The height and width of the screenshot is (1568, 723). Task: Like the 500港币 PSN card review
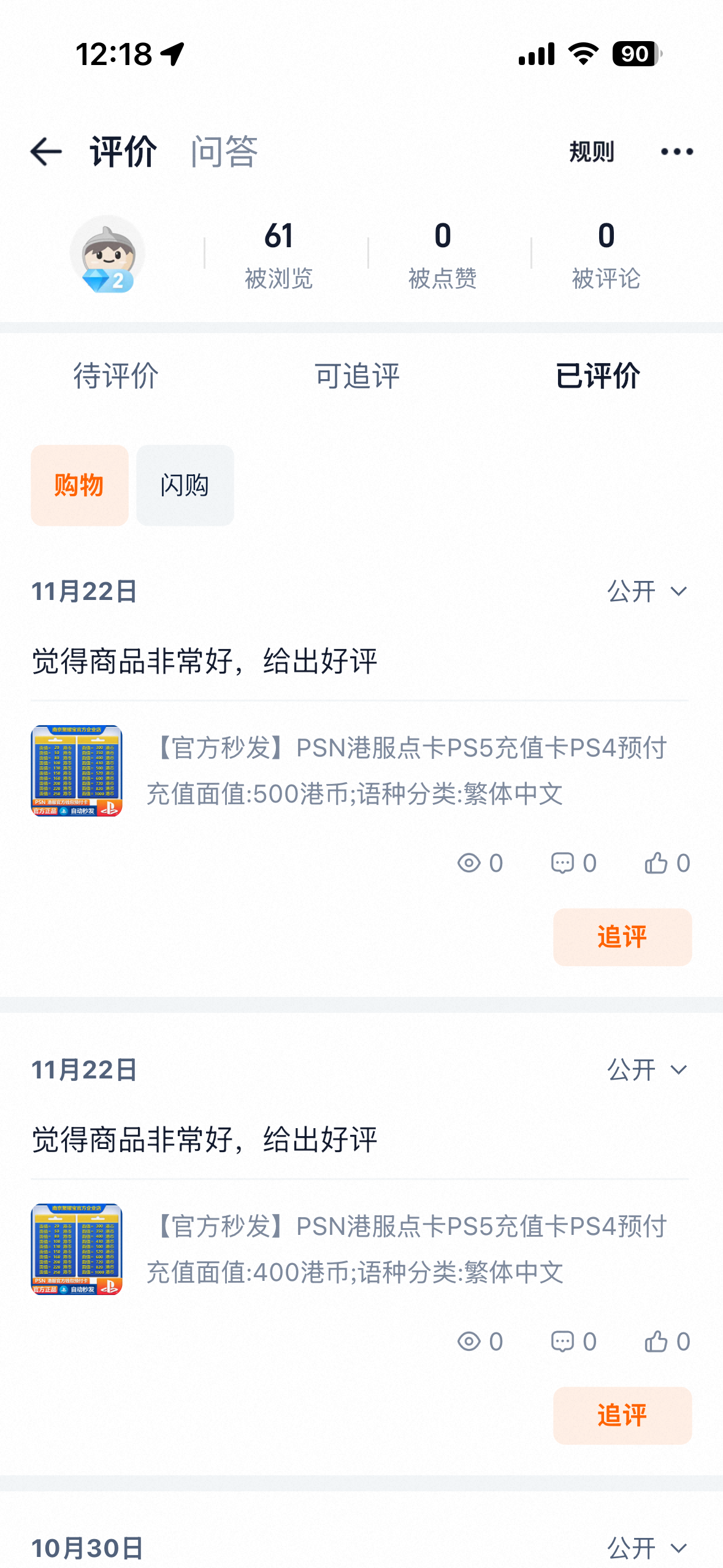point(667,863)
